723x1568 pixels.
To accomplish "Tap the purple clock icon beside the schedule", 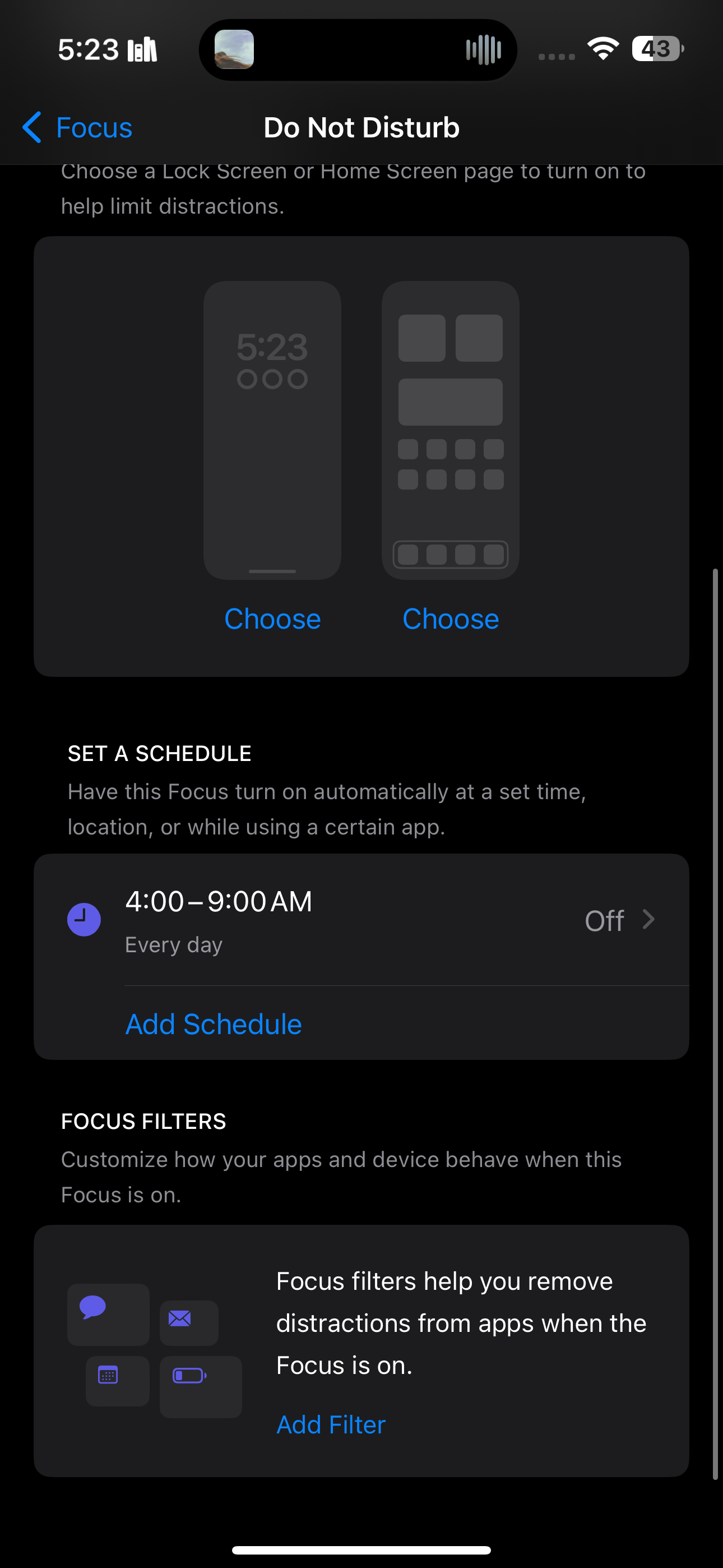I will click(84, 919).
